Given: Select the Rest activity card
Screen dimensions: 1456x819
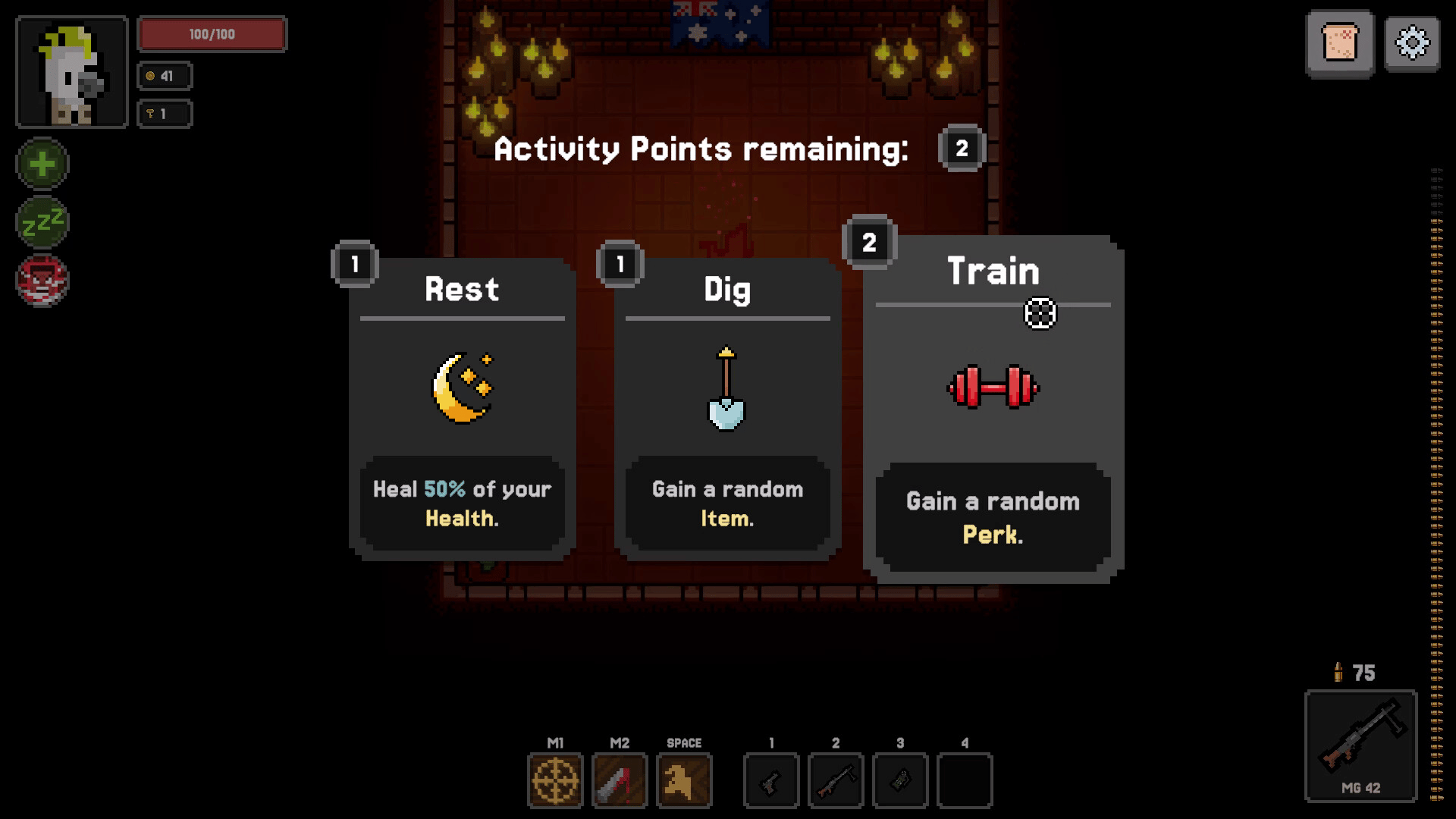Looking at the screenshot, I should [462, 409].
